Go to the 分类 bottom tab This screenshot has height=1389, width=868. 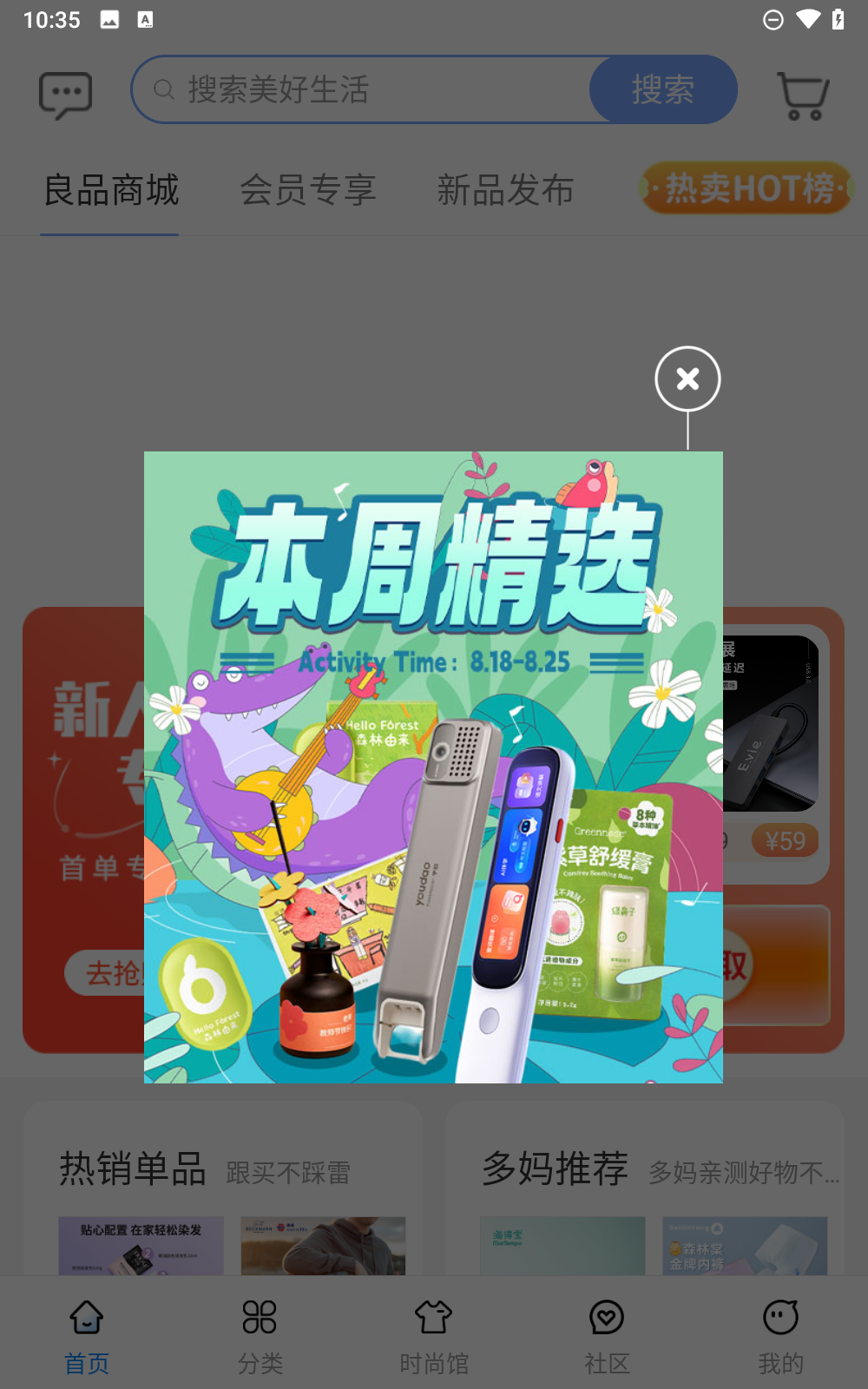point(260,1337)
